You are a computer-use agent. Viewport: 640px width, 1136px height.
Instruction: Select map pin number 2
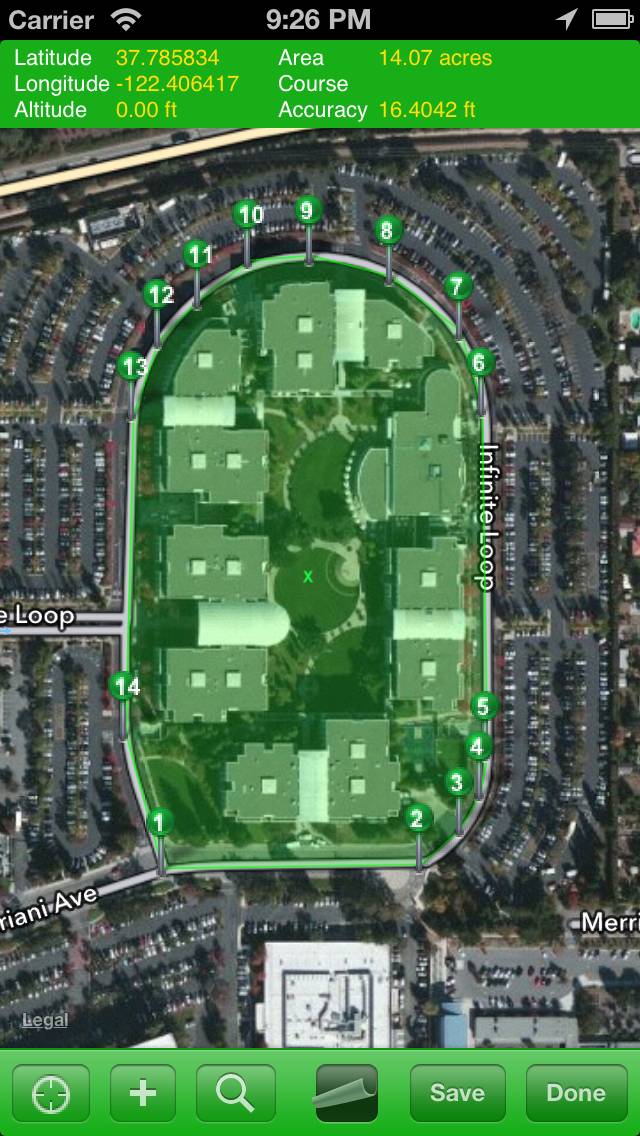[418, 819]
